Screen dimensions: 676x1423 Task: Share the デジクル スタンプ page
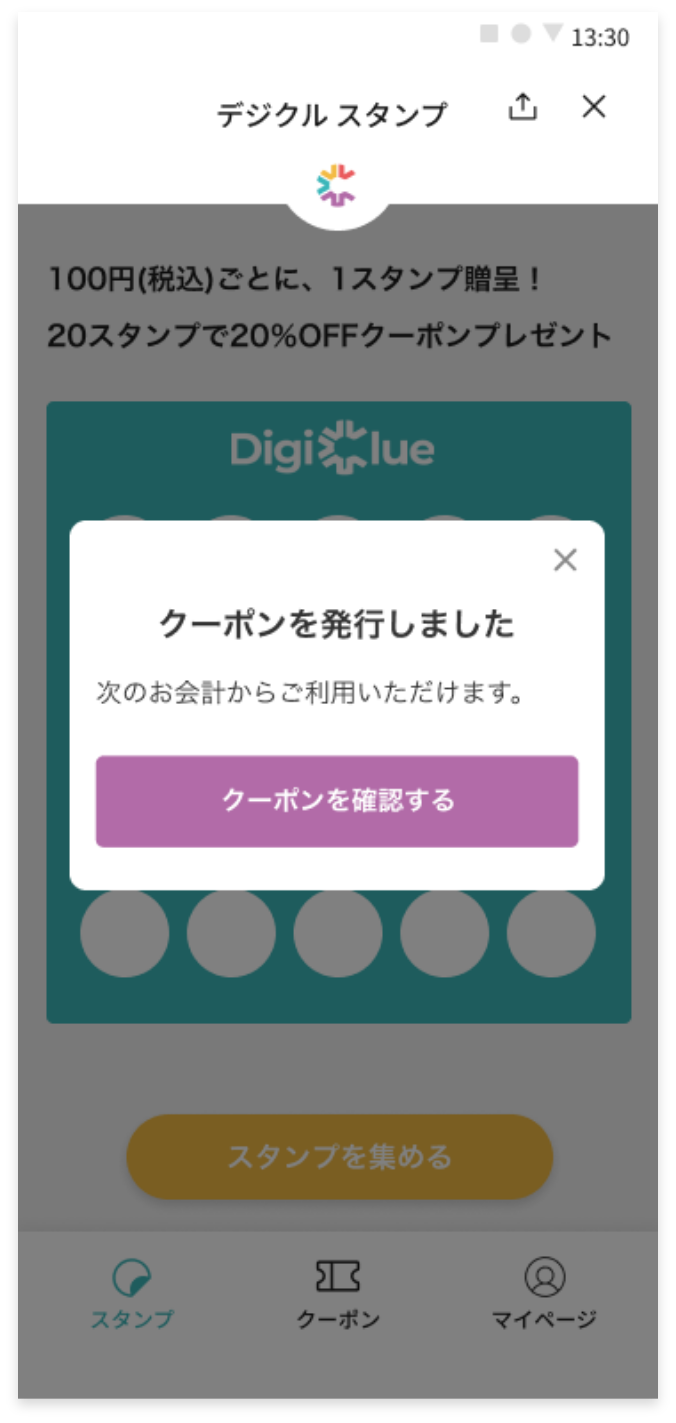[x=522, y=107]
